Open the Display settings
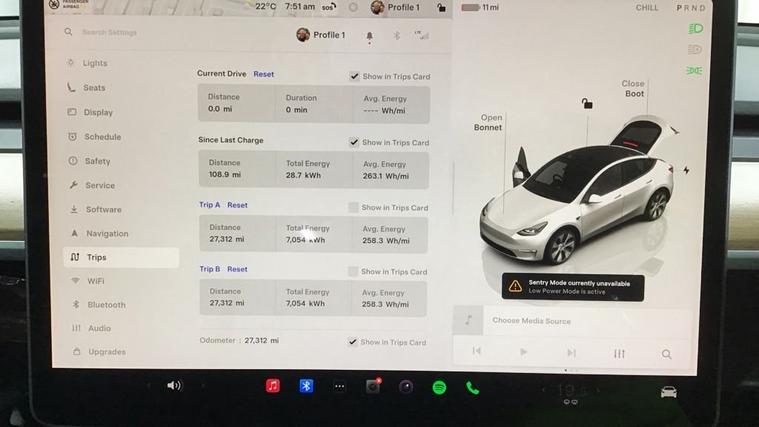The image size is (759, 427). 98,112
